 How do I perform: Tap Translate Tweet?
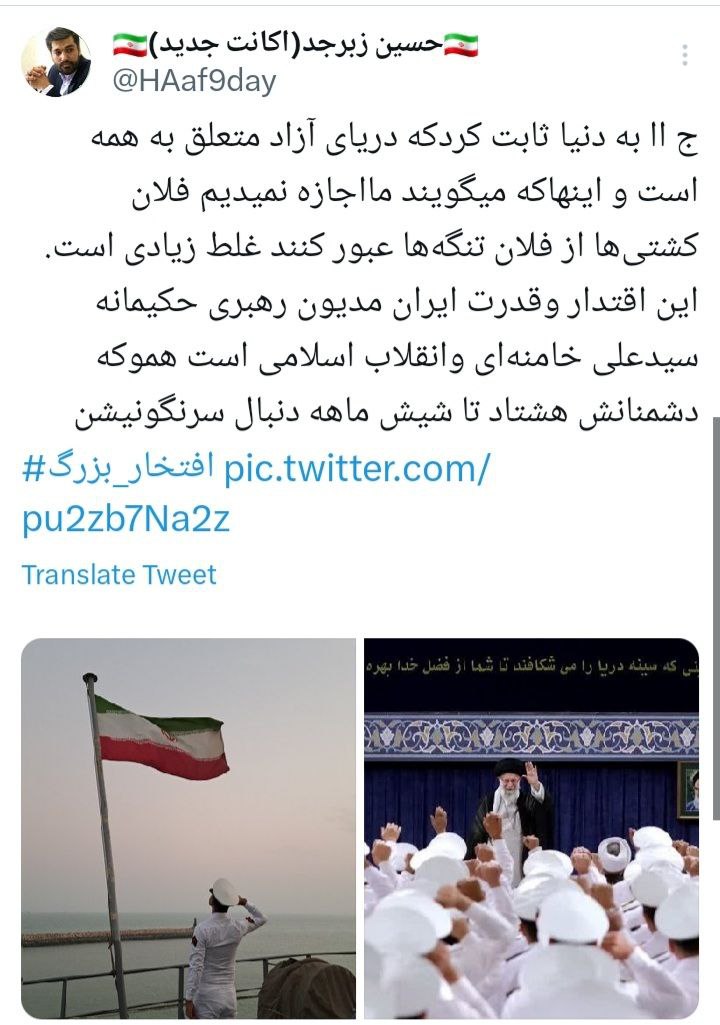[x=119, y=574]
